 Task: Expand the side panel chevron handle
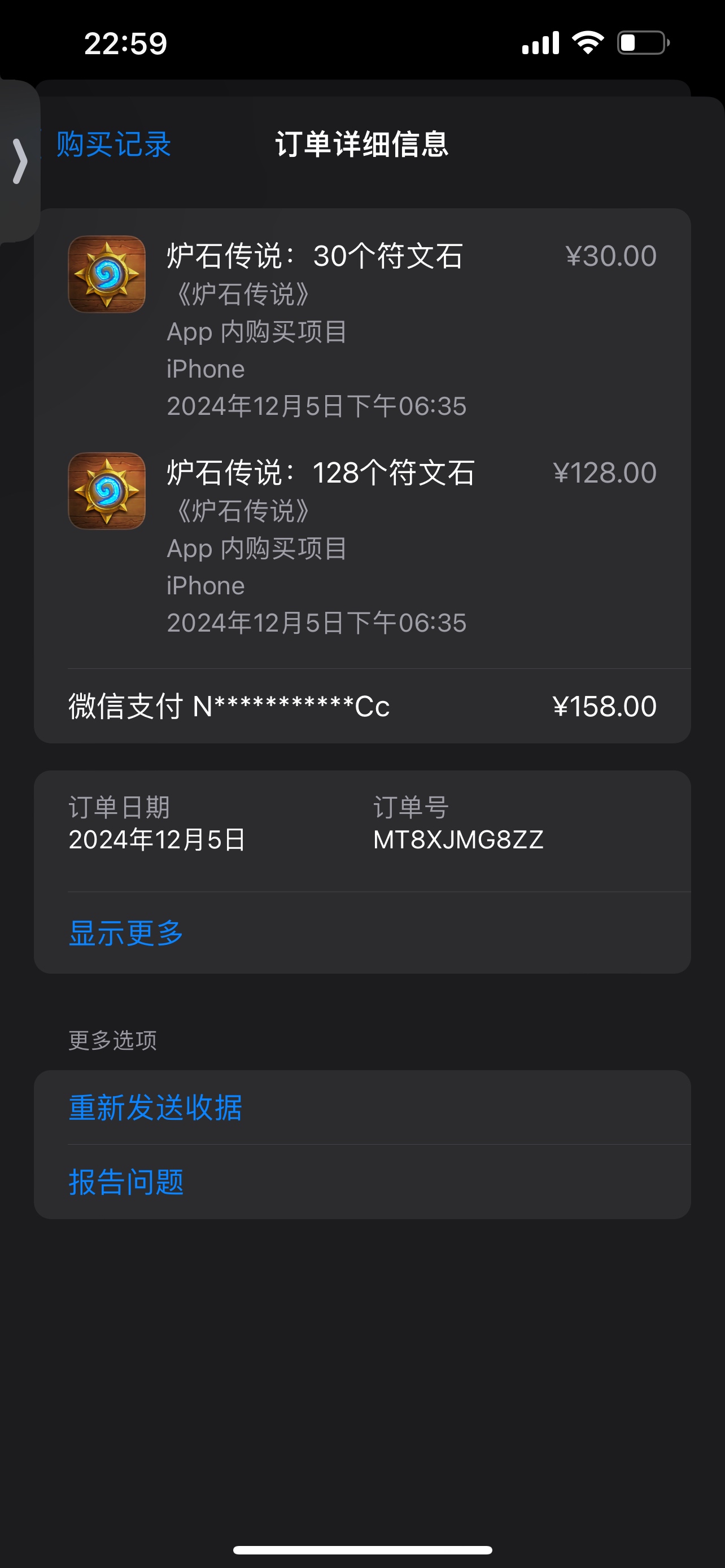pyautogui.click(x=20, y=161)
